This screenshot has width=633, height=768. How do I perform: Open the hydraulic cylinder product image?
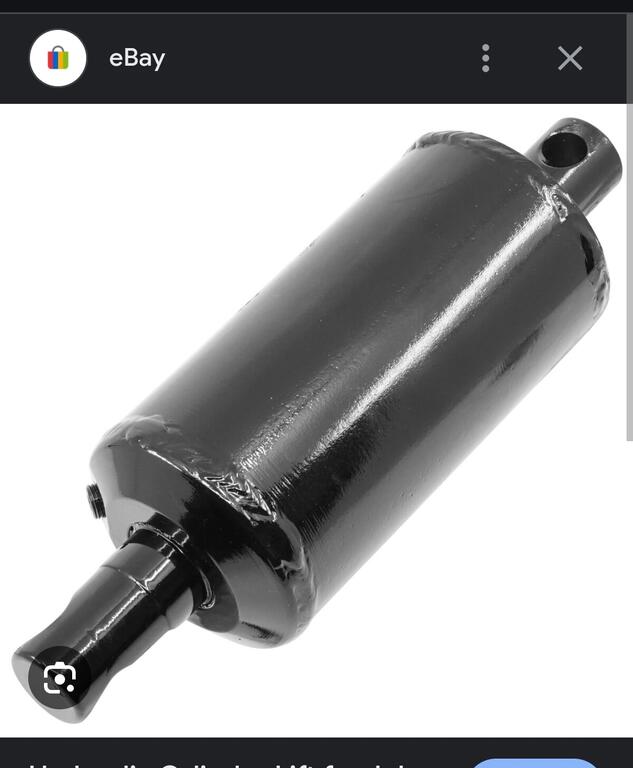click(x=330, y=400)
